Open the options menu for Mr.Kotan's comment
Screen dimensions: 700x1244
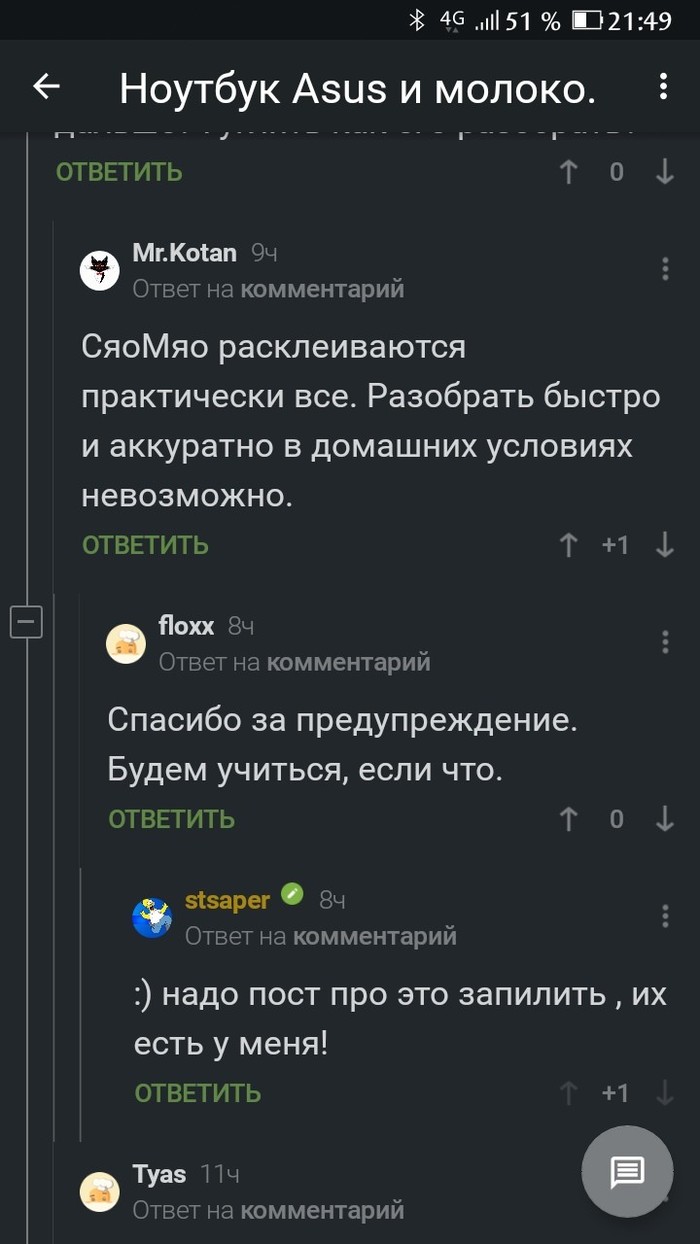(x=665, y=269)
